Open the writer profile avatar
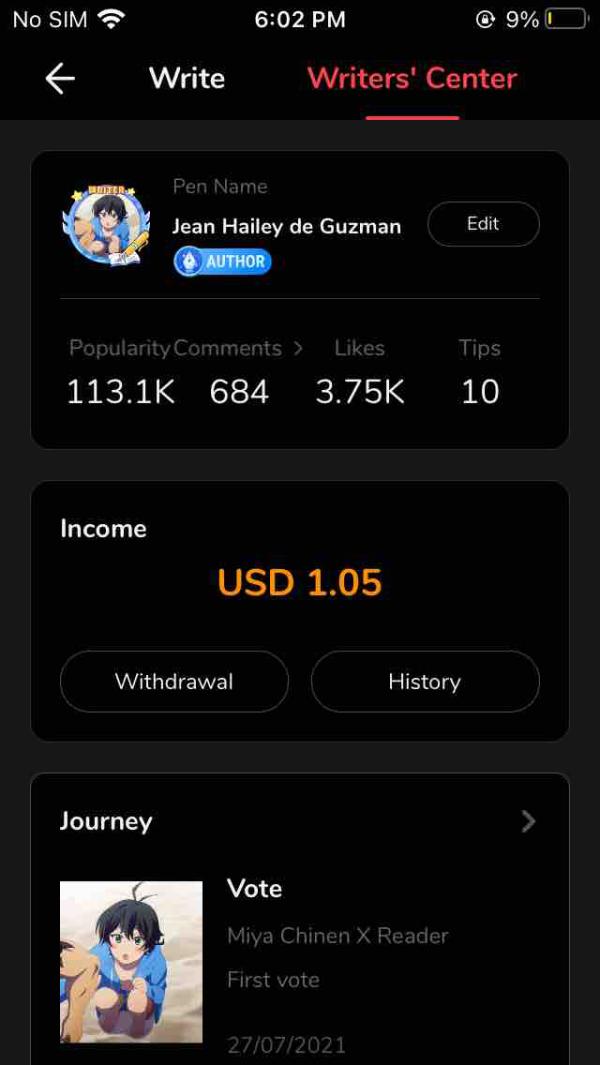Screen dimensions: 600x1065 (105, 224)
